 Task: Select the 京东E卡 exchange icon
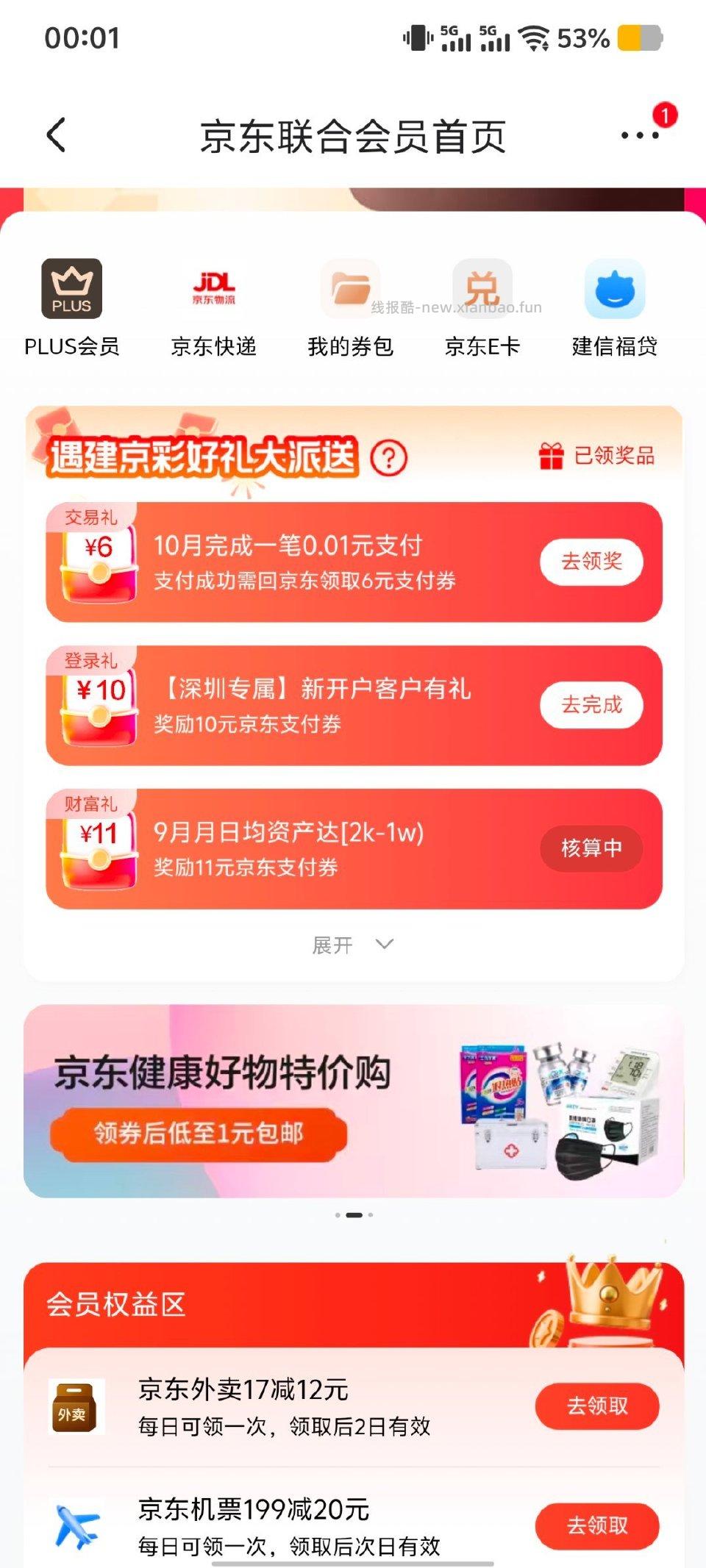[483, 288]
